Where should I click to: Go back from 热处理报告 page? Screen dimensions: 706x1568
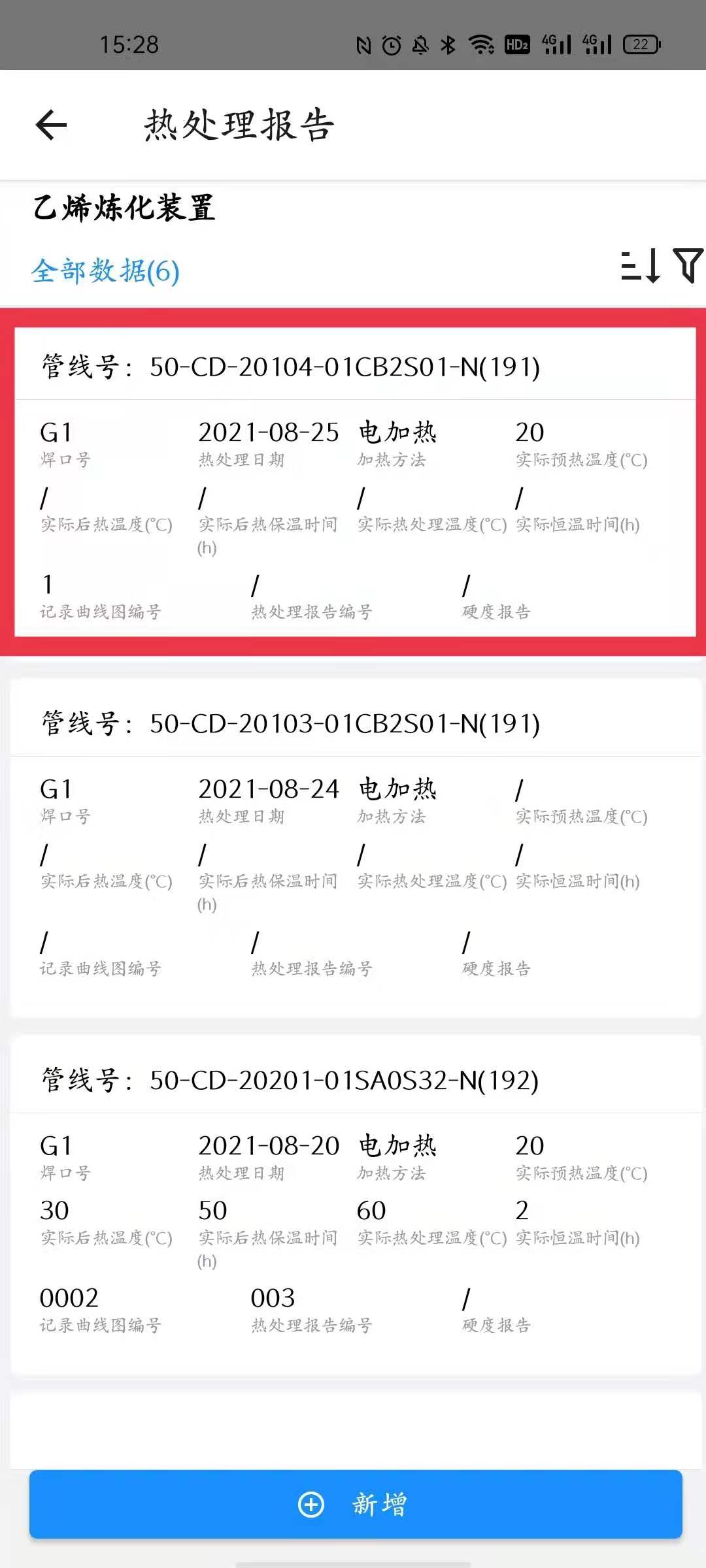52,125
